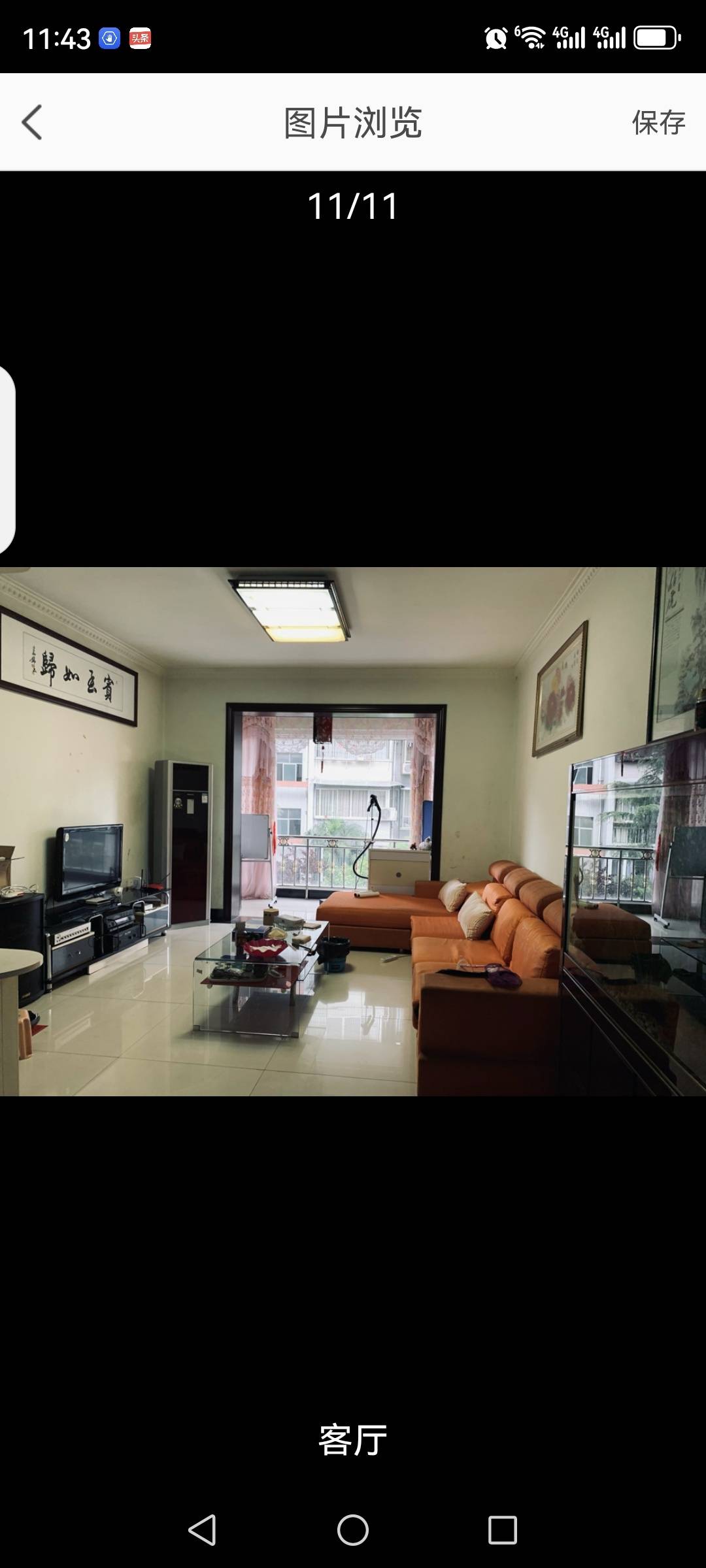Screen dimensions: 706x1568
Task: Open the floating side handle
Action: click(7, 459)
